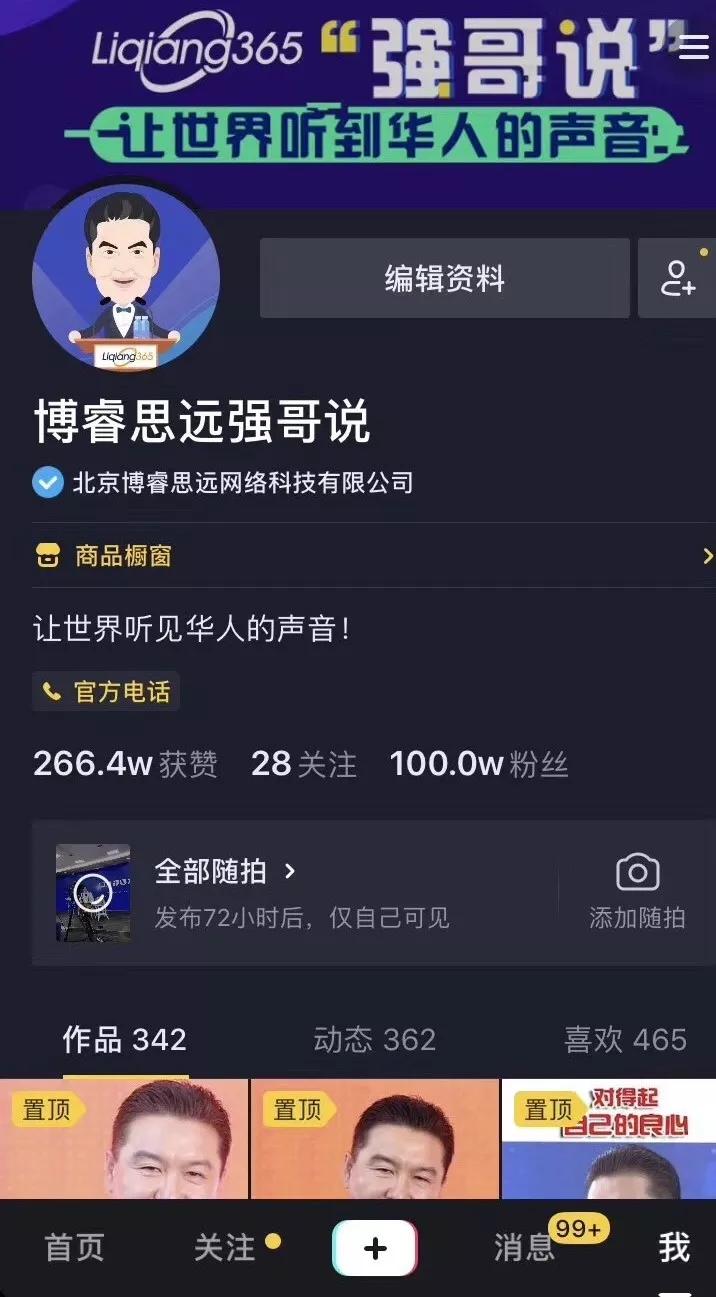Image resolution: width=716 pixels, height=1297 pixels.
Task: Tap 添加随拍 camera to add a snapshot
Action: 637,892
